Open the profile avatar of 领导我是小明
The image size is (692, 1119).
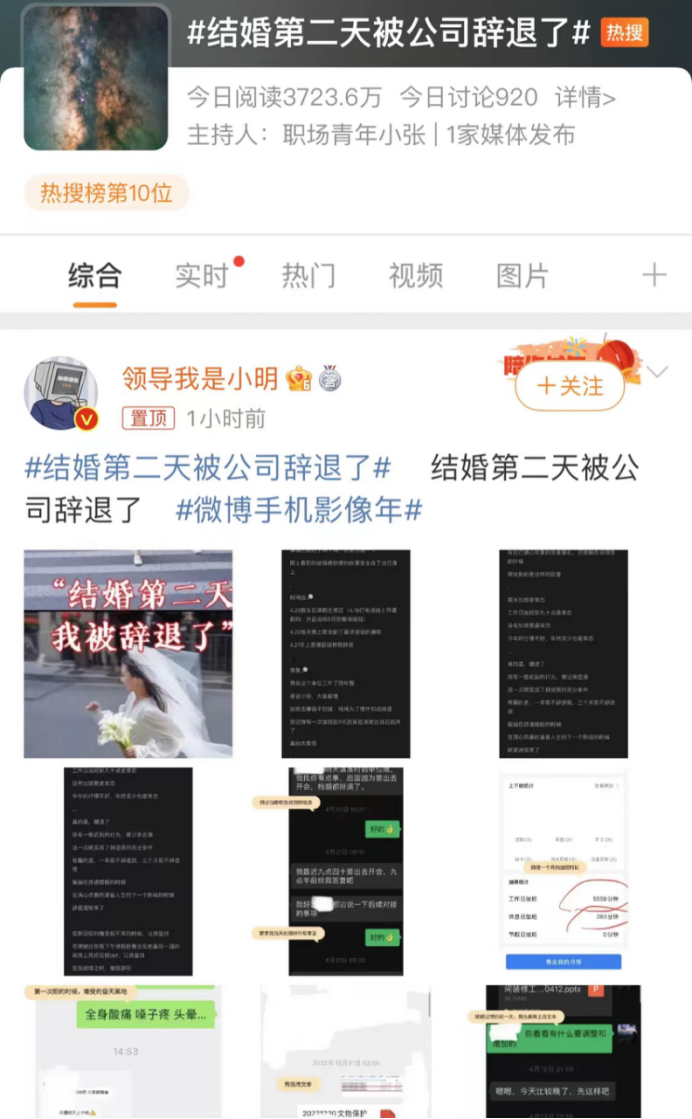61,394
